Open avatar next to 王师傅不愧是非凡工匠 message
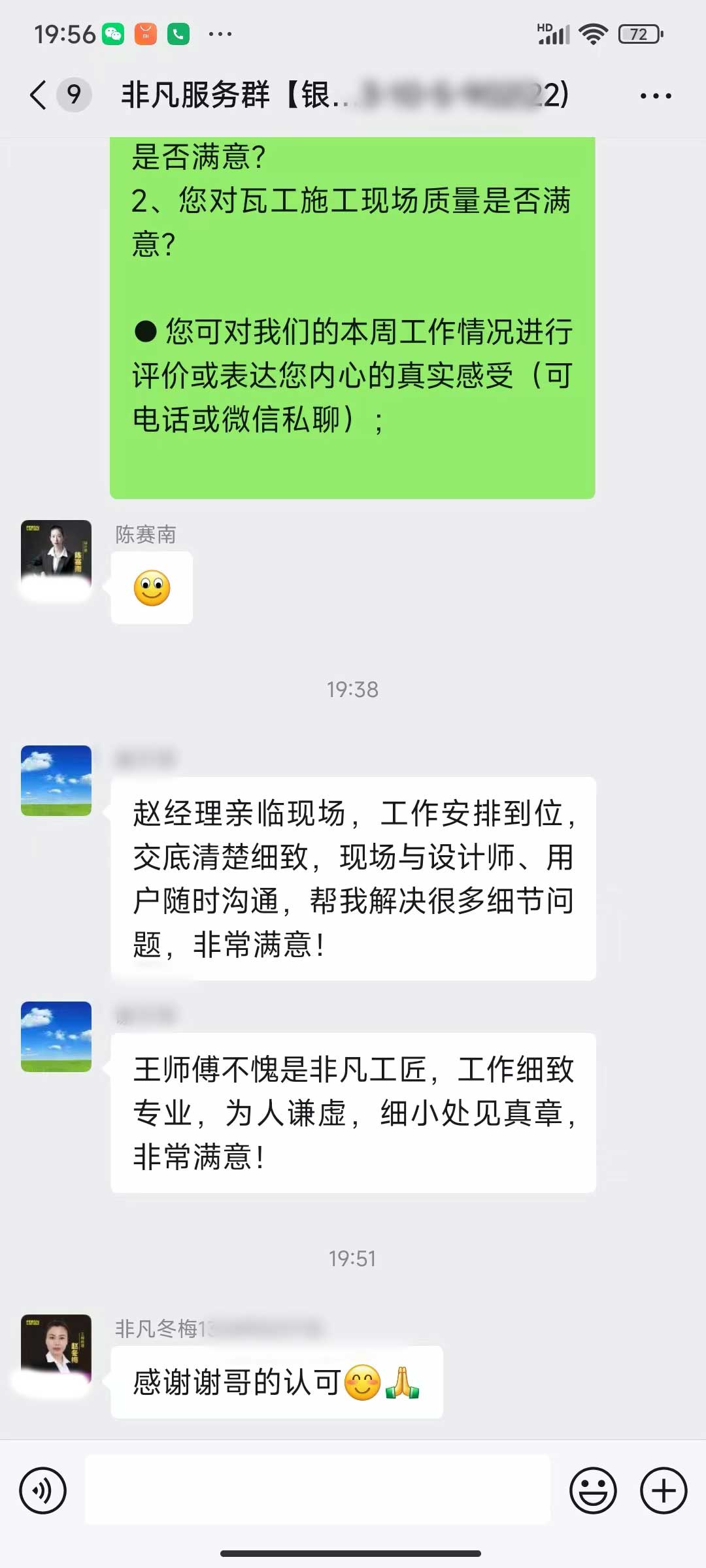The image size is (706, 1568). click(56, 1036)
